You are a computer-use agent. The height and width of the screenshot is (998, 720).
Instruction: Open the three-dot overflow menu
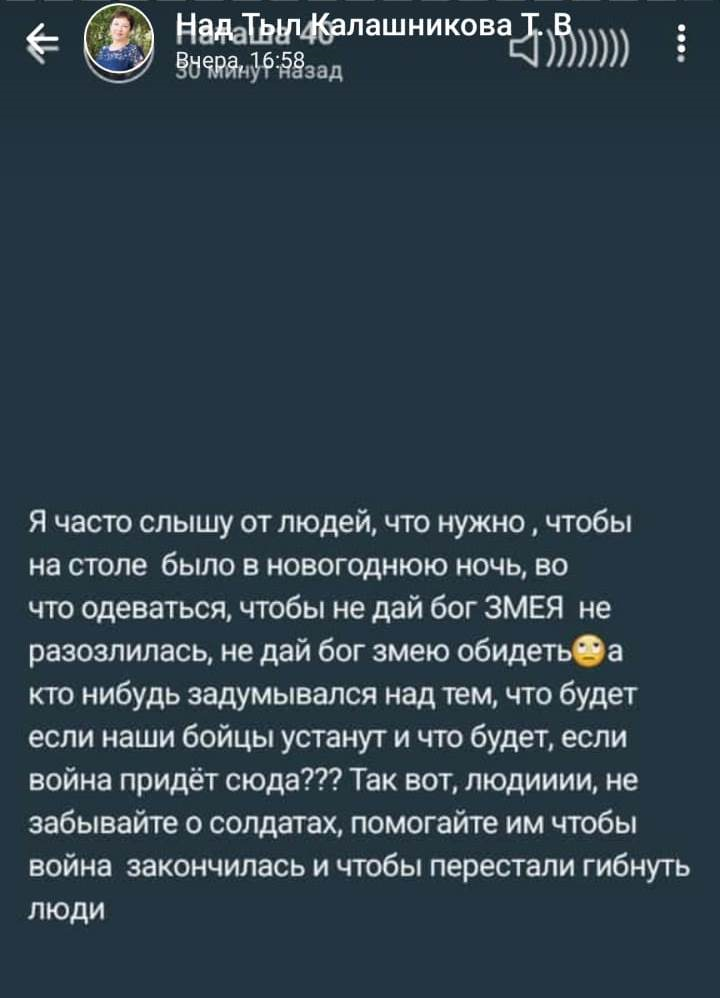tap(682, 44)
